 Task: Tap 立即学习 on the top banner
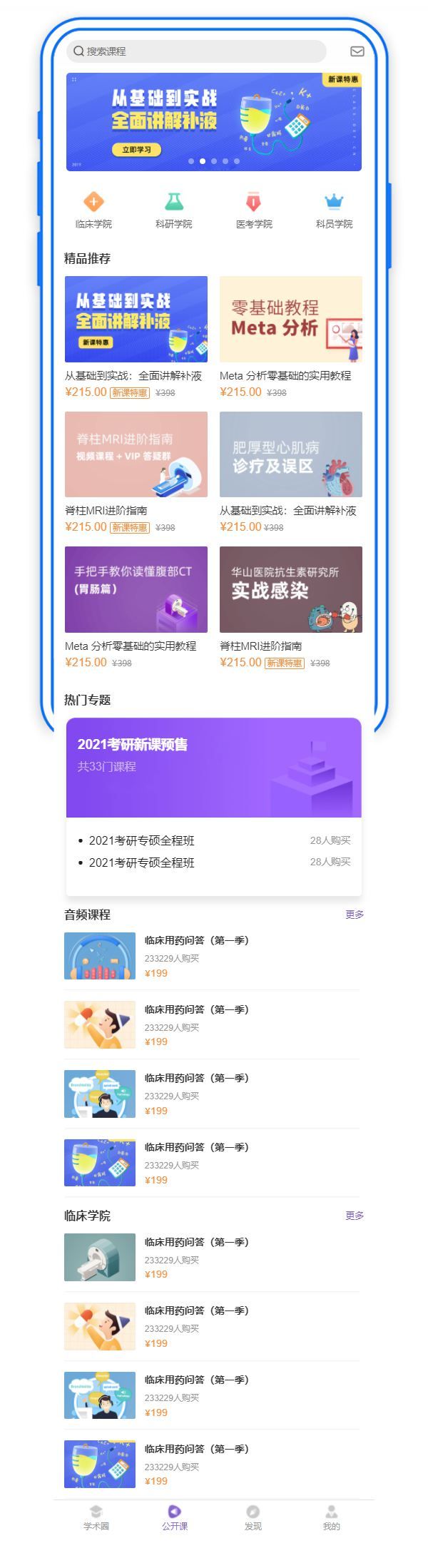pos(136,150)
